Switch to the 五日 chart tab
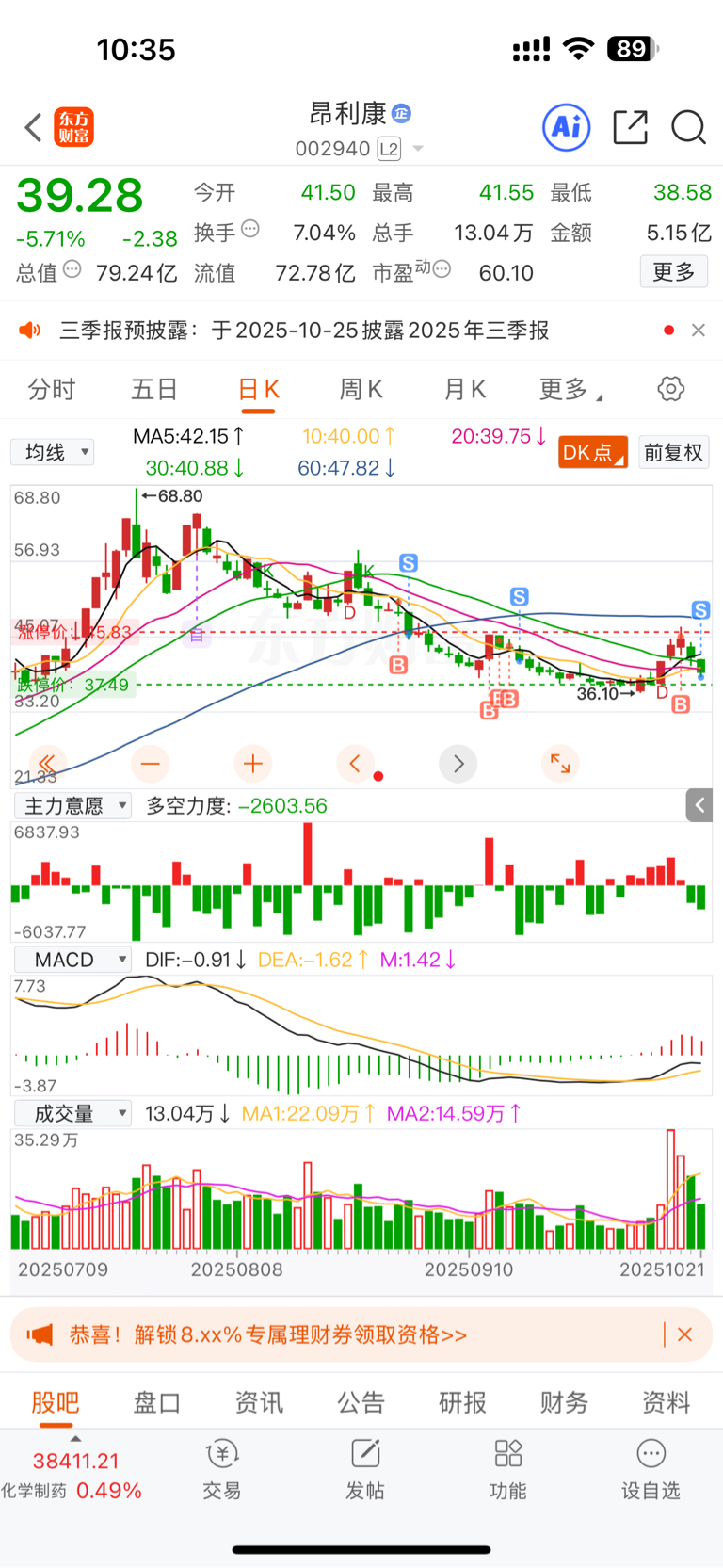The height and width of the screenshot is (1568, 723). pyautogui.click(x=154, y=389)
